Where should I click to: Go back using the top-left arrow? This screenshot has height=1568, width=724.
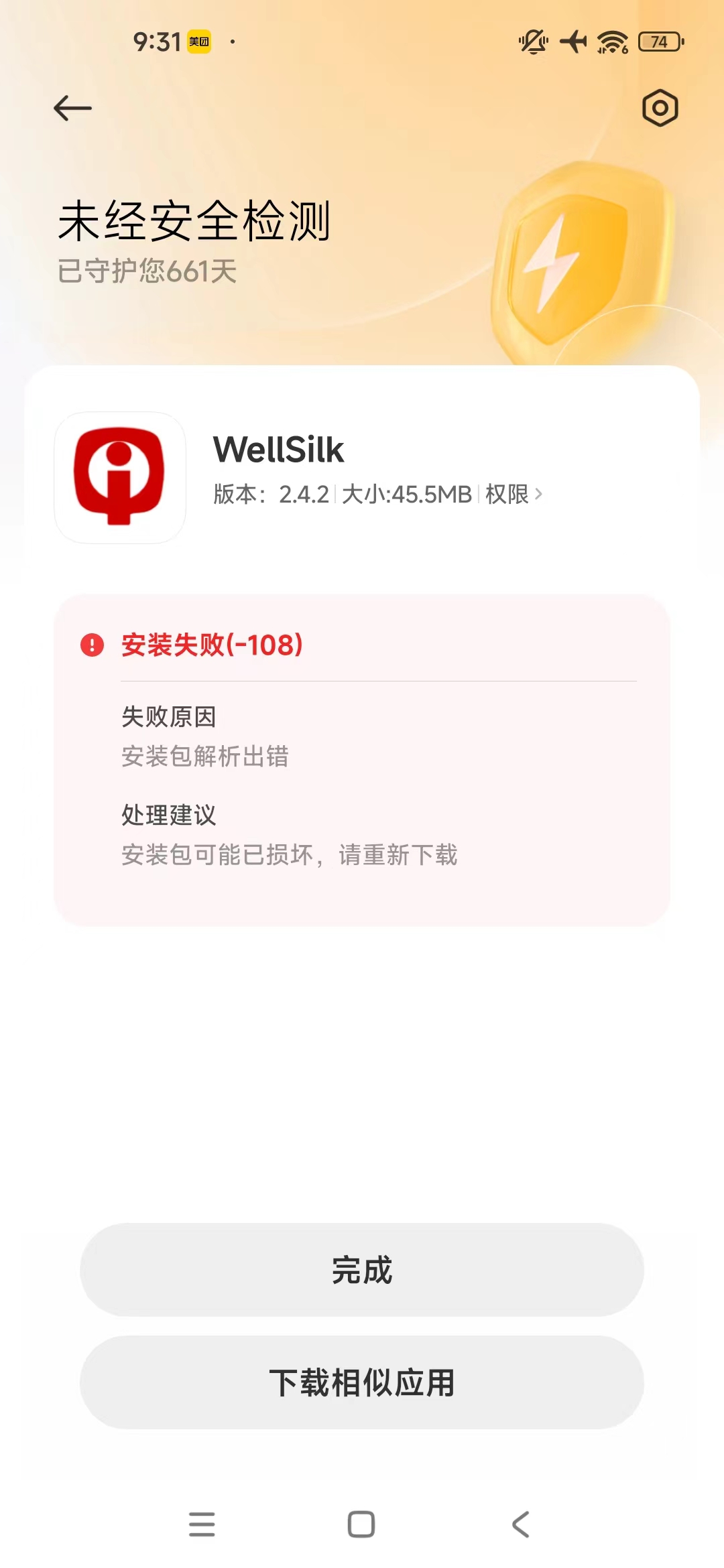click(x=72, y=108)
